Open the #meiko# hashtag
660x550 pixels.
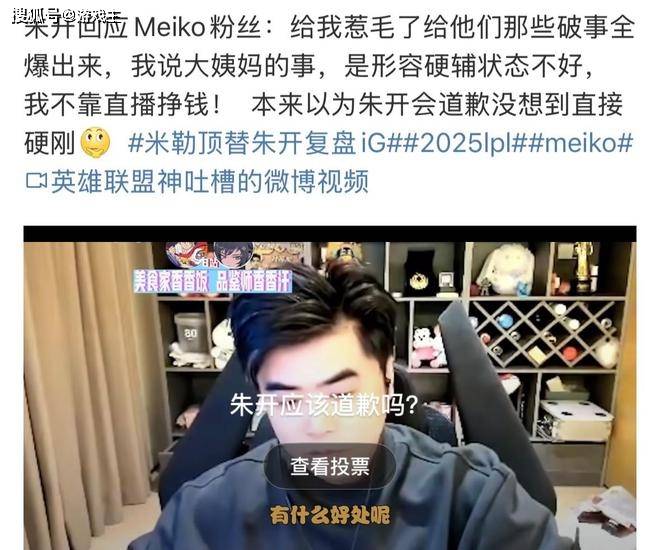point(580,141)
